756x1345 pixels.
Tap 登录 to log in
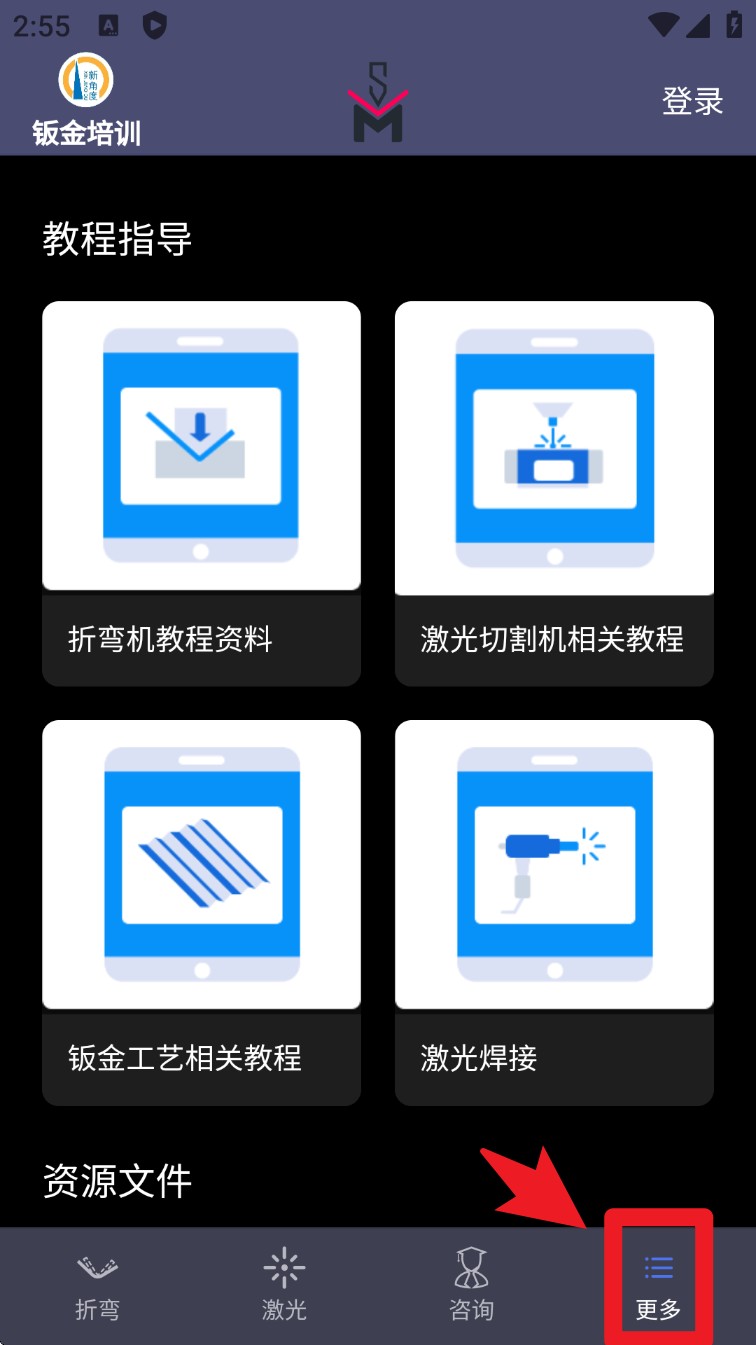click(x=692, y=101)
